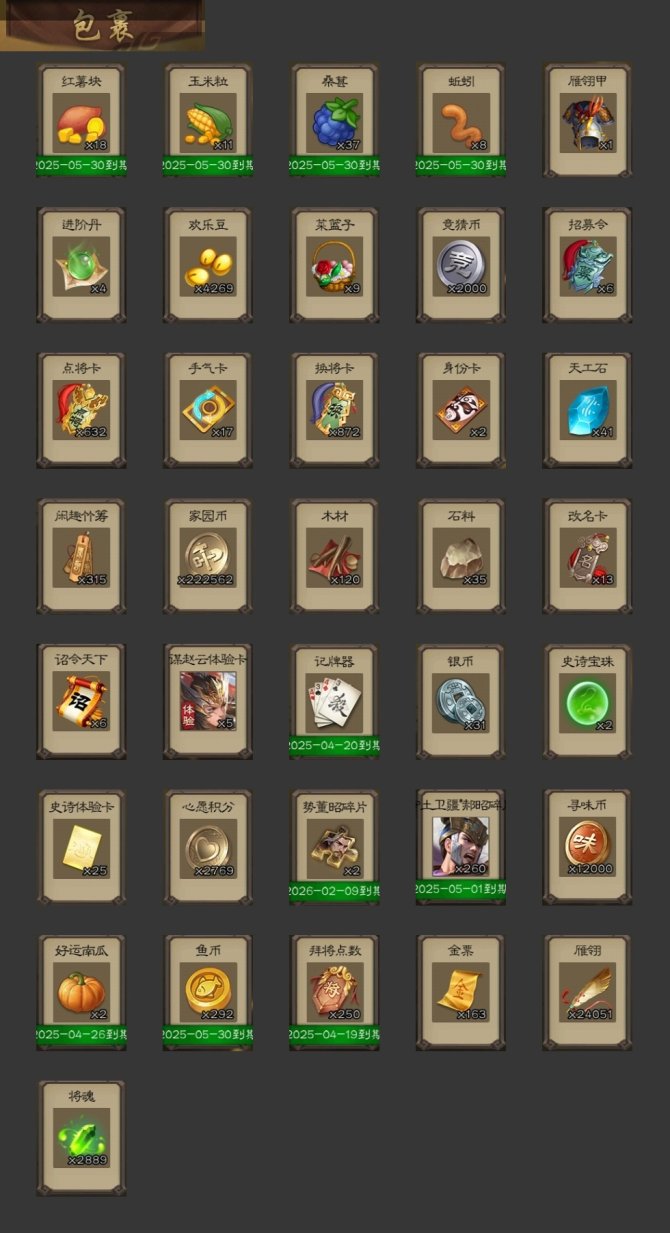Select the 寻味币 item
670x1233 pixels.
pyautogui.click(x=588, y=847)
